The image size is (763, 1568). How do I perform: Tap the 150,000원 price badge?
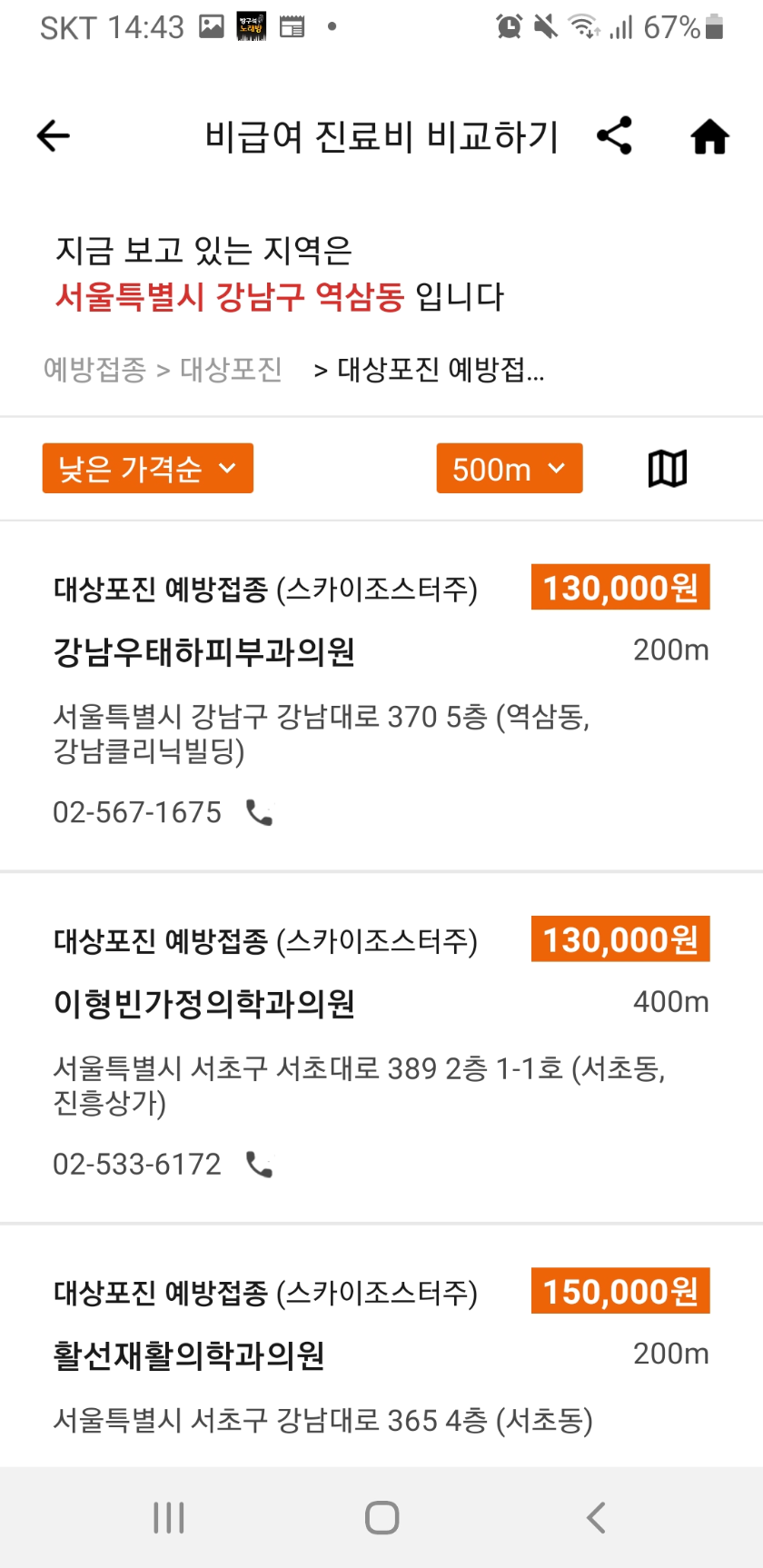point(619,1291)
